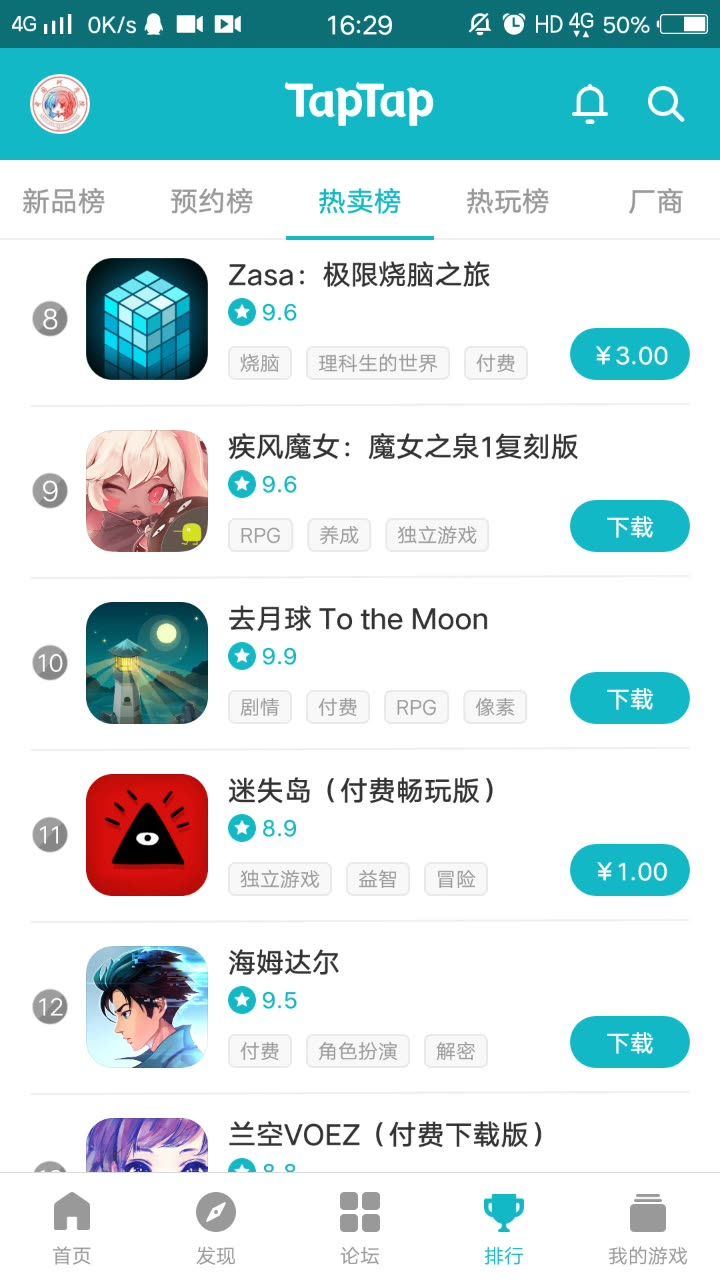Download 去月球 To the Moon
Viewport: 720px width, 1280px height.
tap(630, 699)
